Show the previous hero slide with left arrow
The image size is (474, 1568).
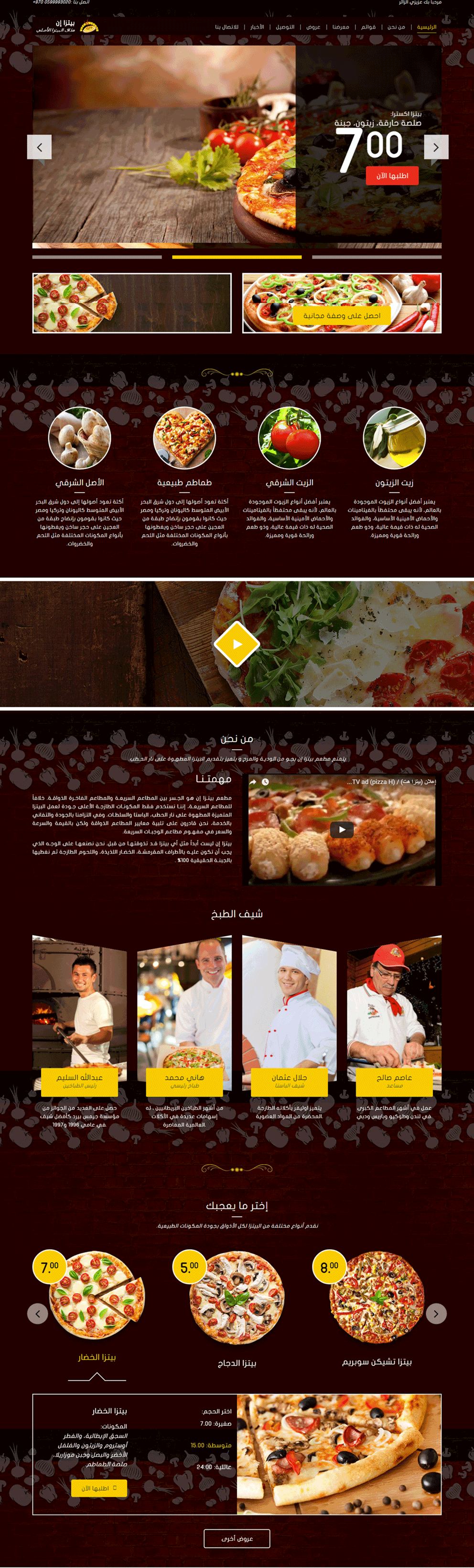39,147
